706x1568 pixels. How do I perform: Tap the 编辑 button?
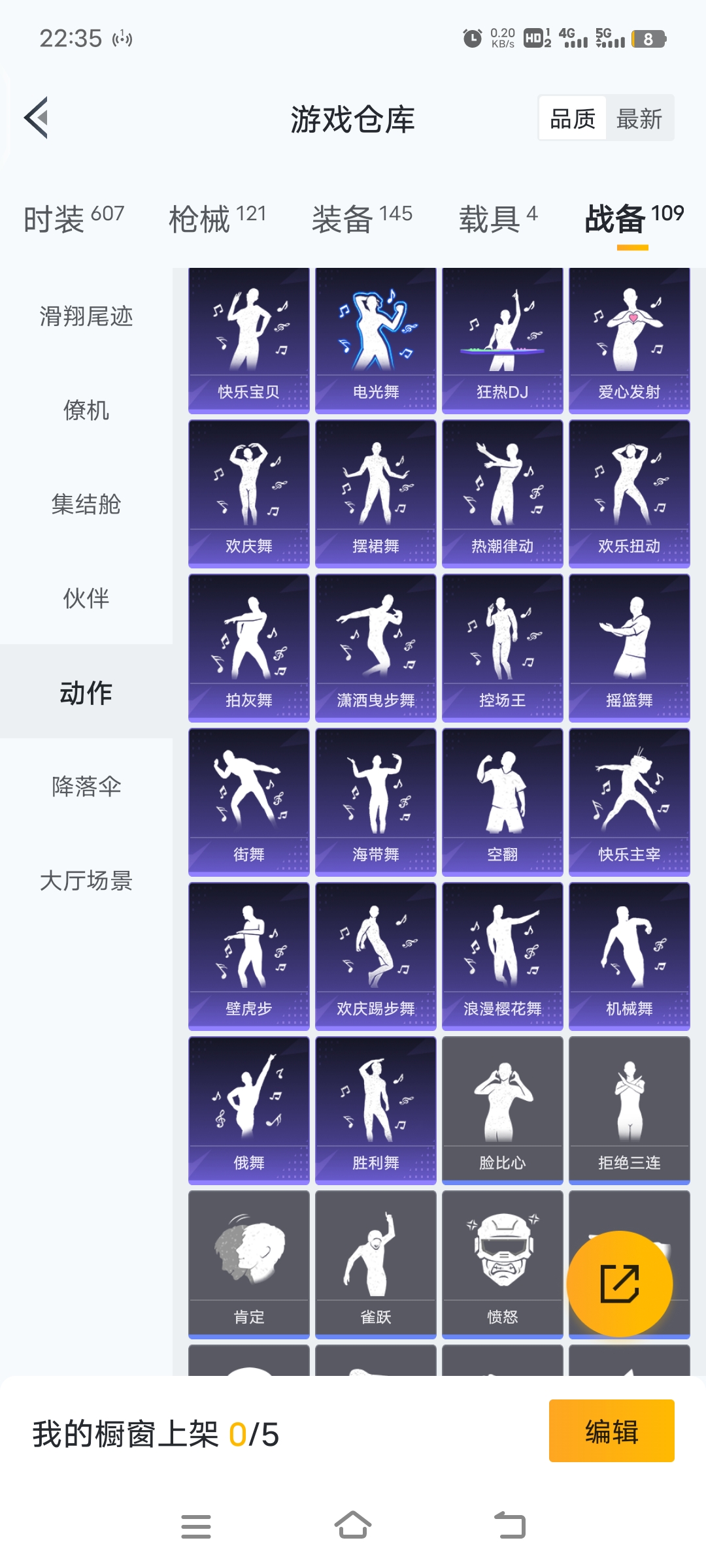(x=611, y=1431)
